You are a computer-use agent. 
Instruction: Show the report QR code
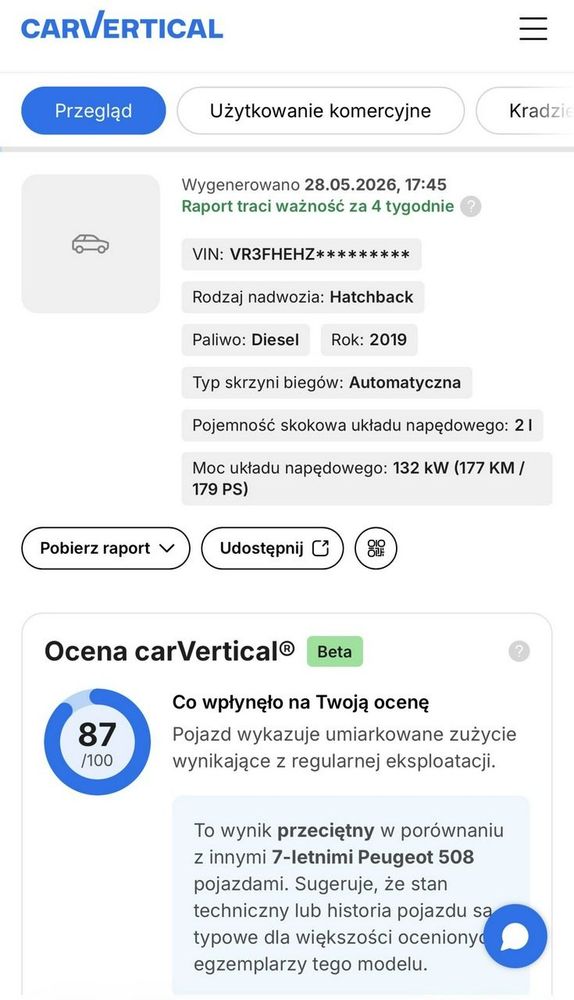pyautogui.click(x=376, y=548)
